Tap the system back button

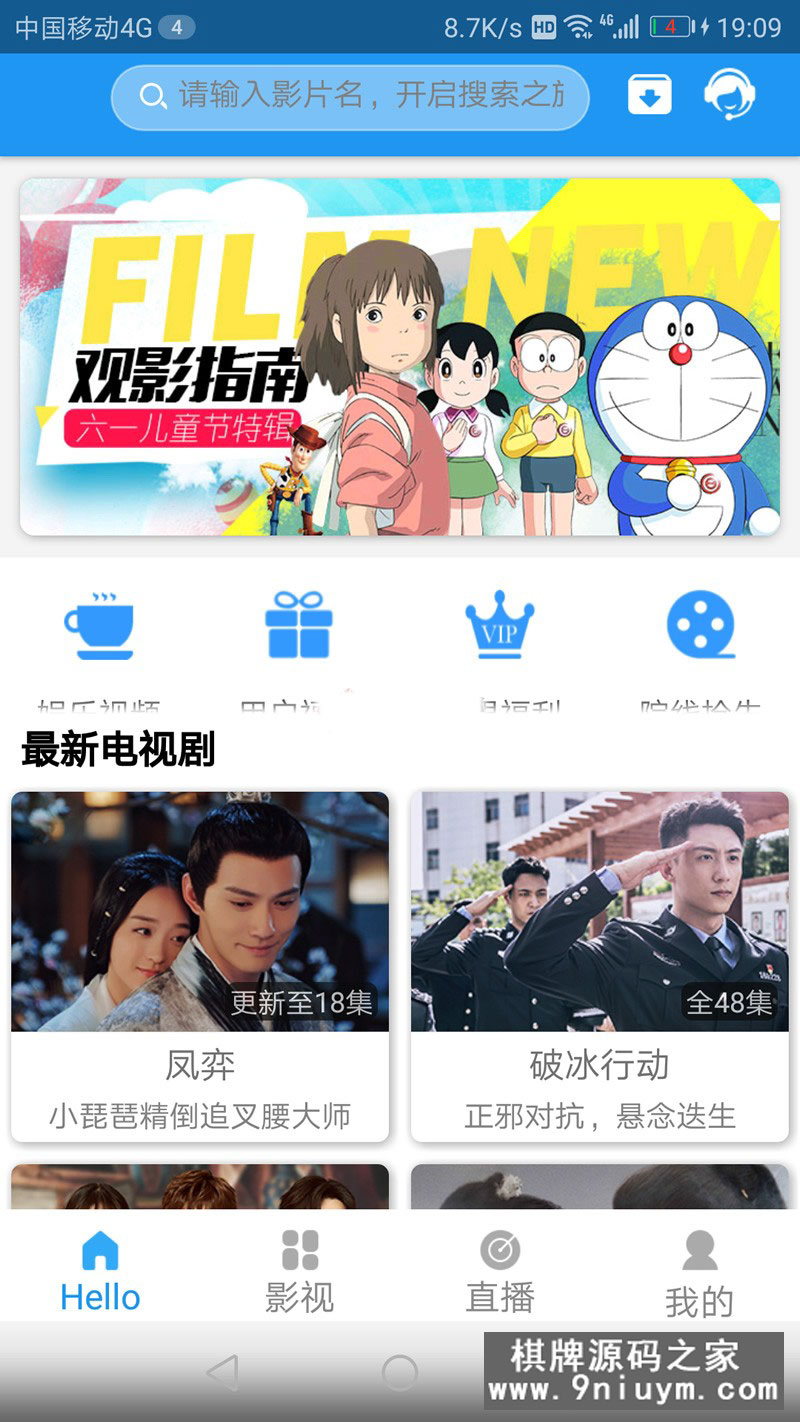click(222, 1373)
